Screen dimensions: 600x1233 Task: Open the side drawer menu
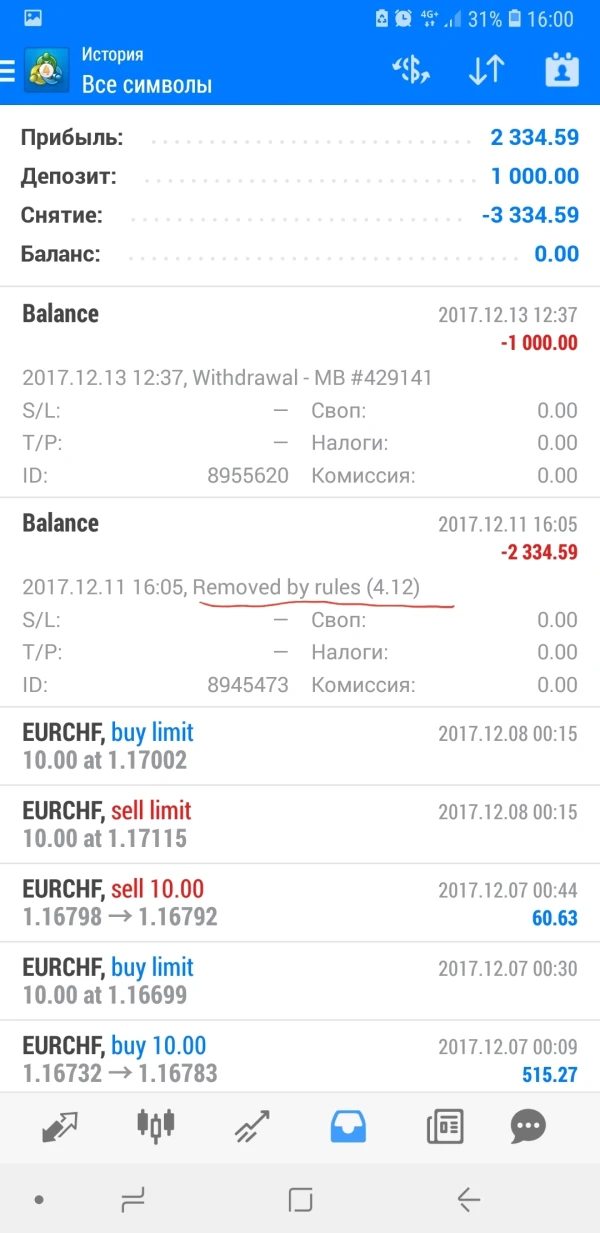(x=9, y=70)
